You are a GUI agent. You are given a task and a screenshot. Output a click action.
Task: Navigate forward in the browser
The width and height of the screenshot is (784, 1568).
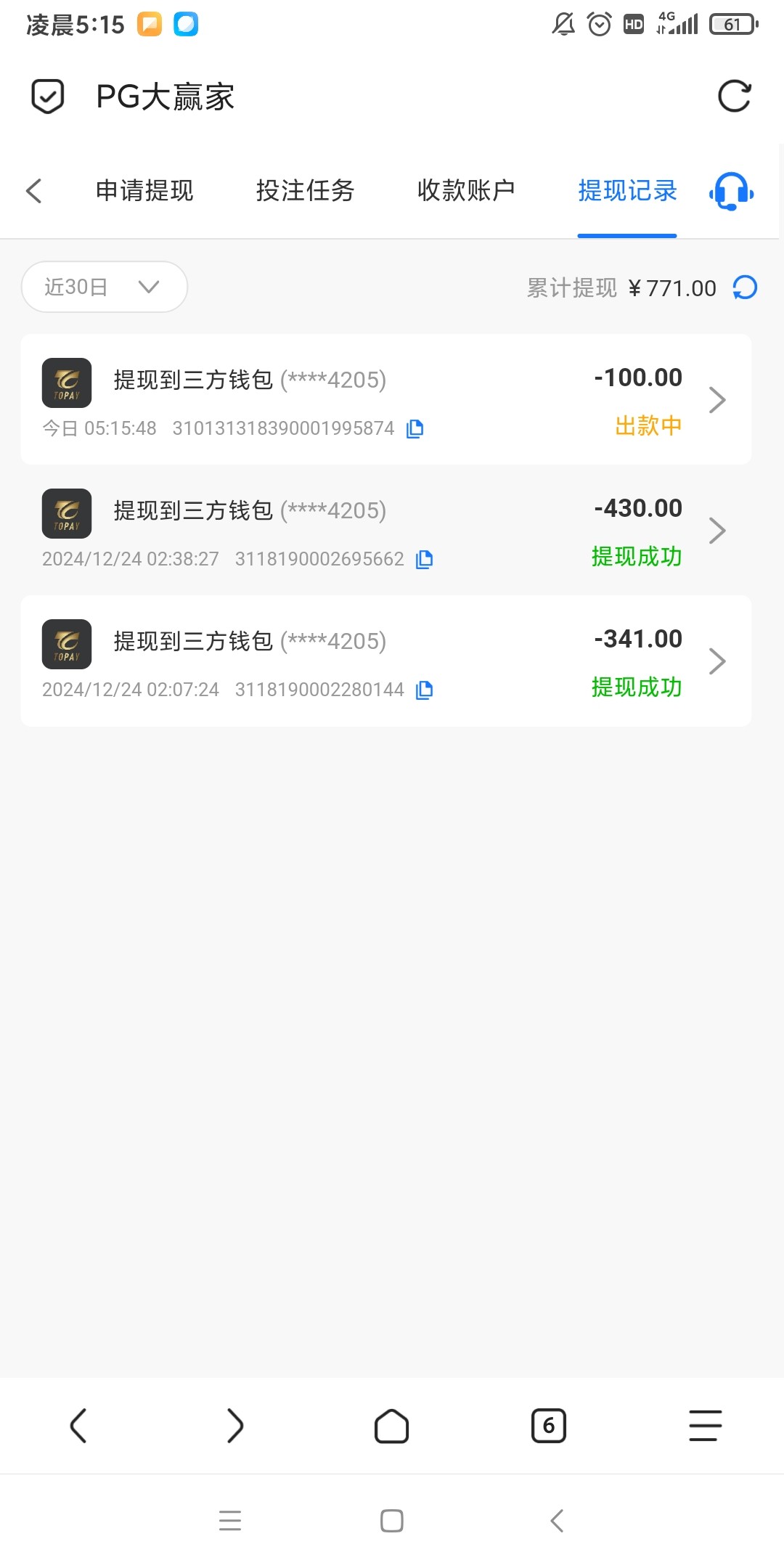click(234, 1426)
